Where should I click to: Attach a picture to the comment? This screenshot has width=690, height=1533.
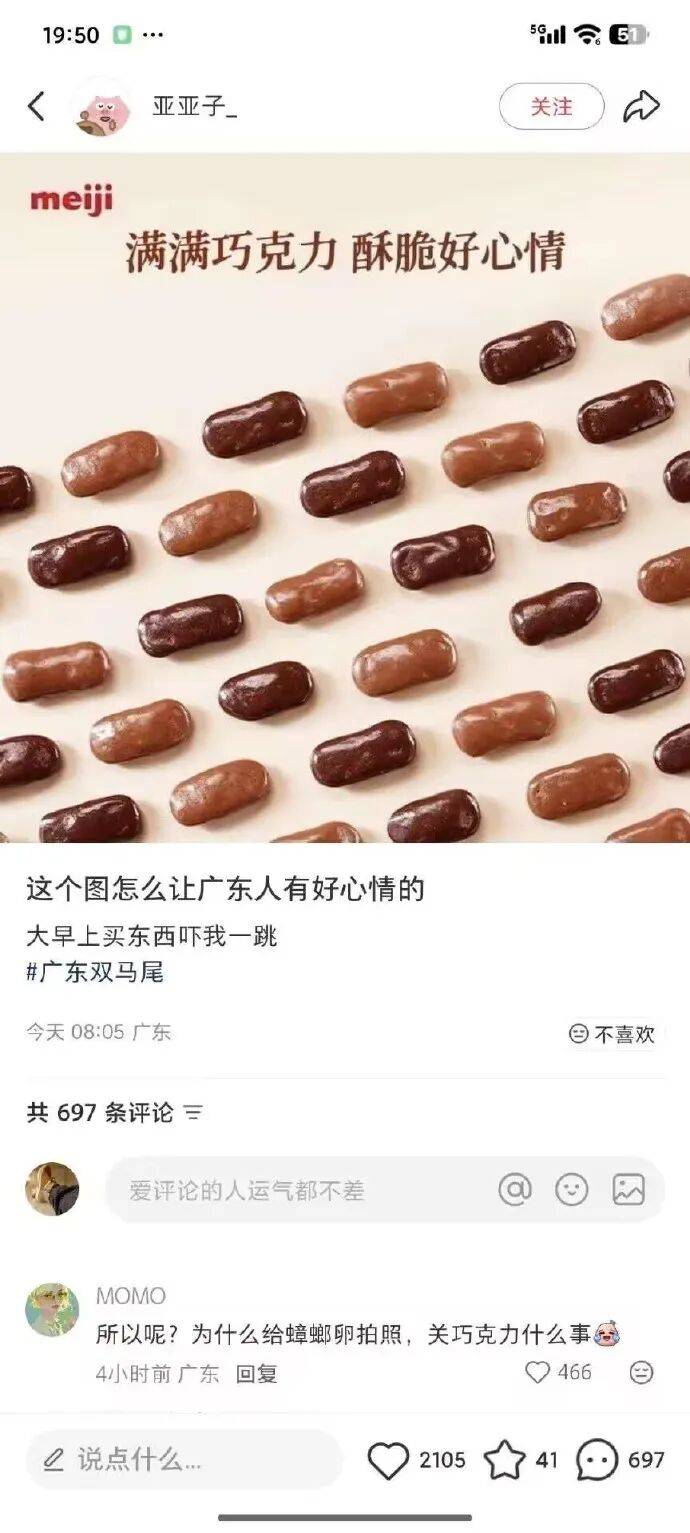tap(628, 1190)
